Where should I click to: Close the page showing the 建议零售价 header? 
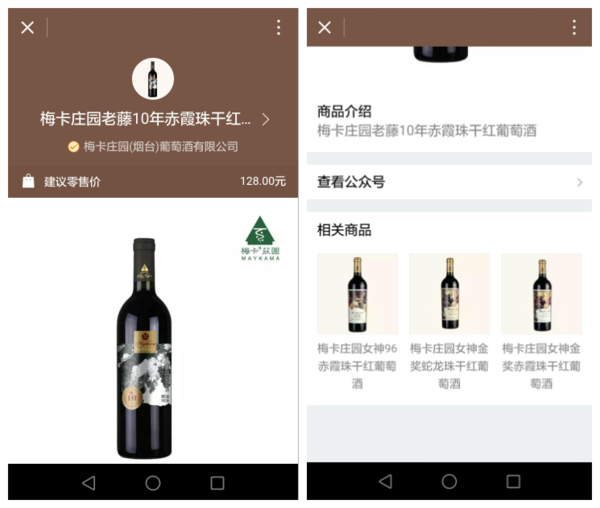click(27, 27)
